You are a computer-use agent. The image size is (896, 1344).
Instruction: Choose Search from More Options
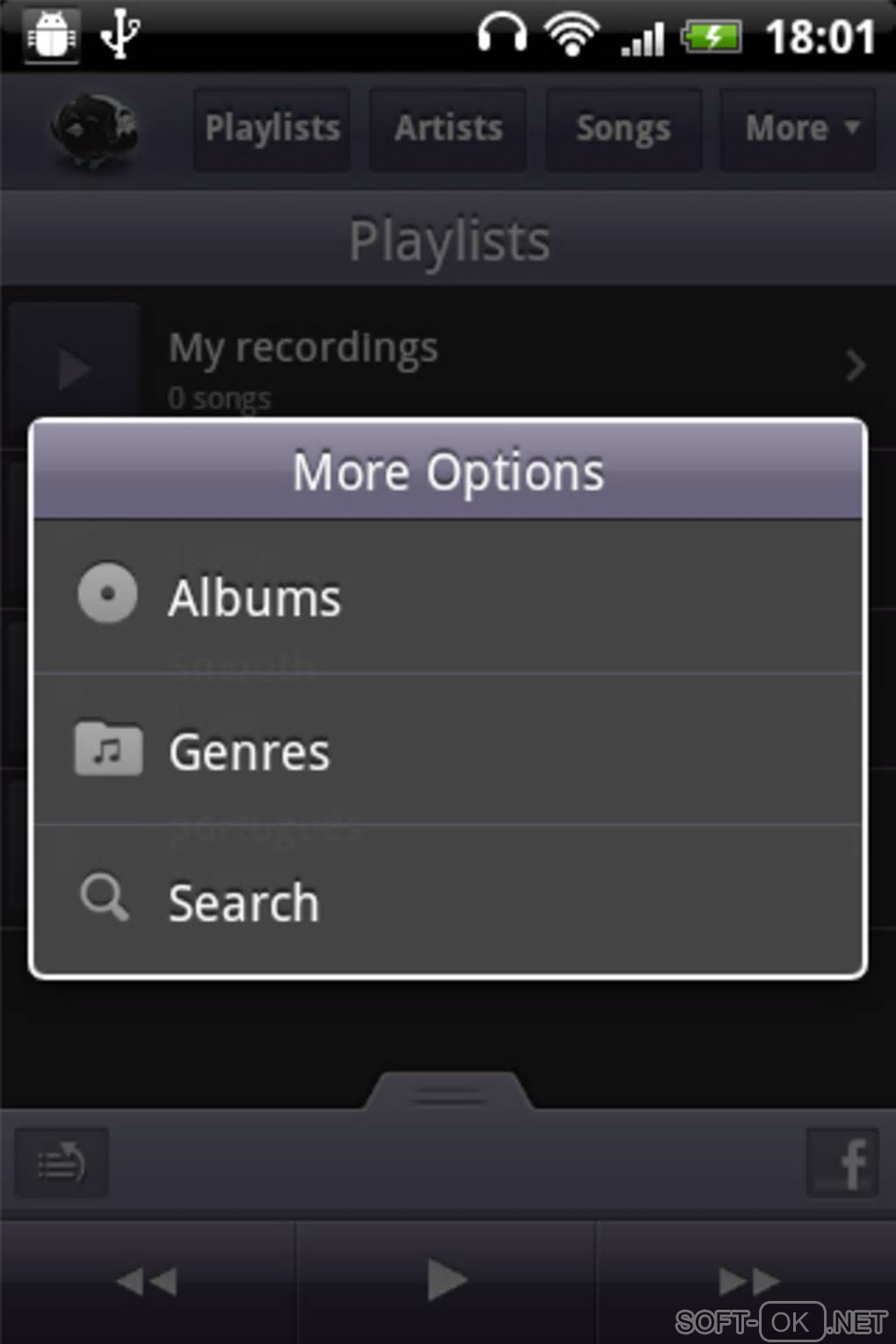[448, 902]
